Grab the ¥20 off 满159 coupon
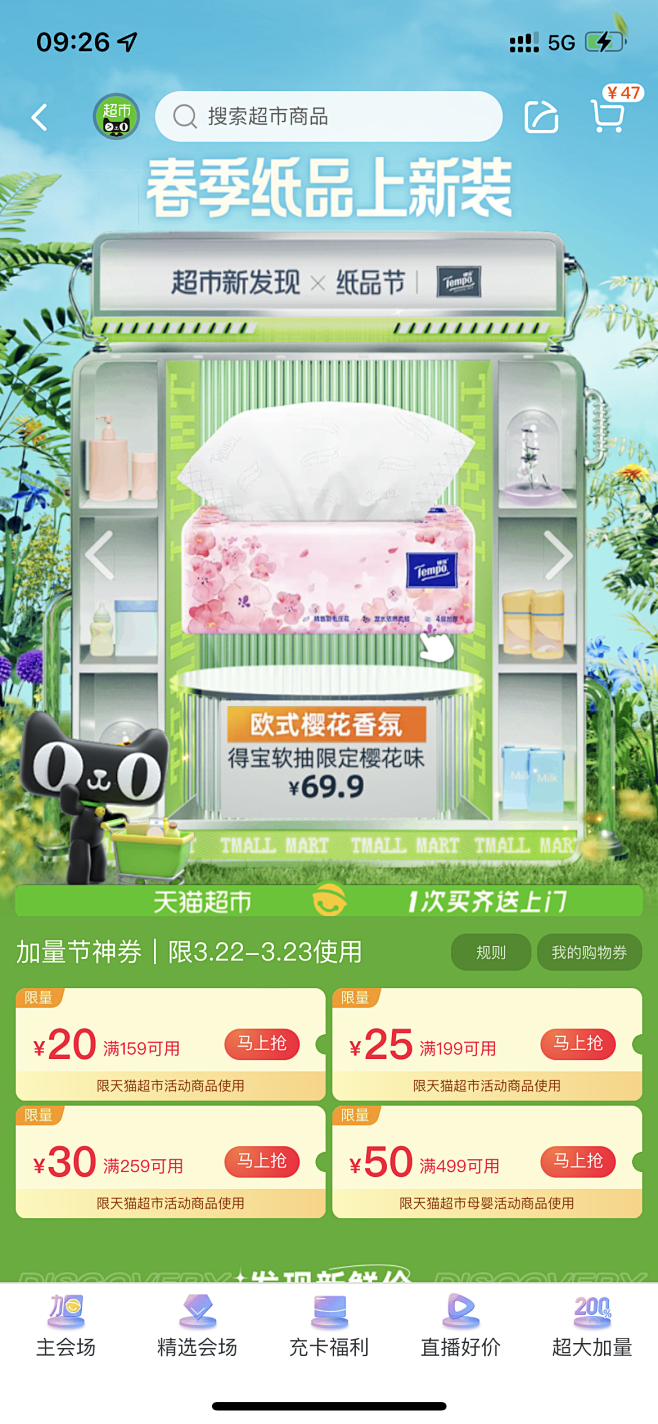 pos(261,1044)
